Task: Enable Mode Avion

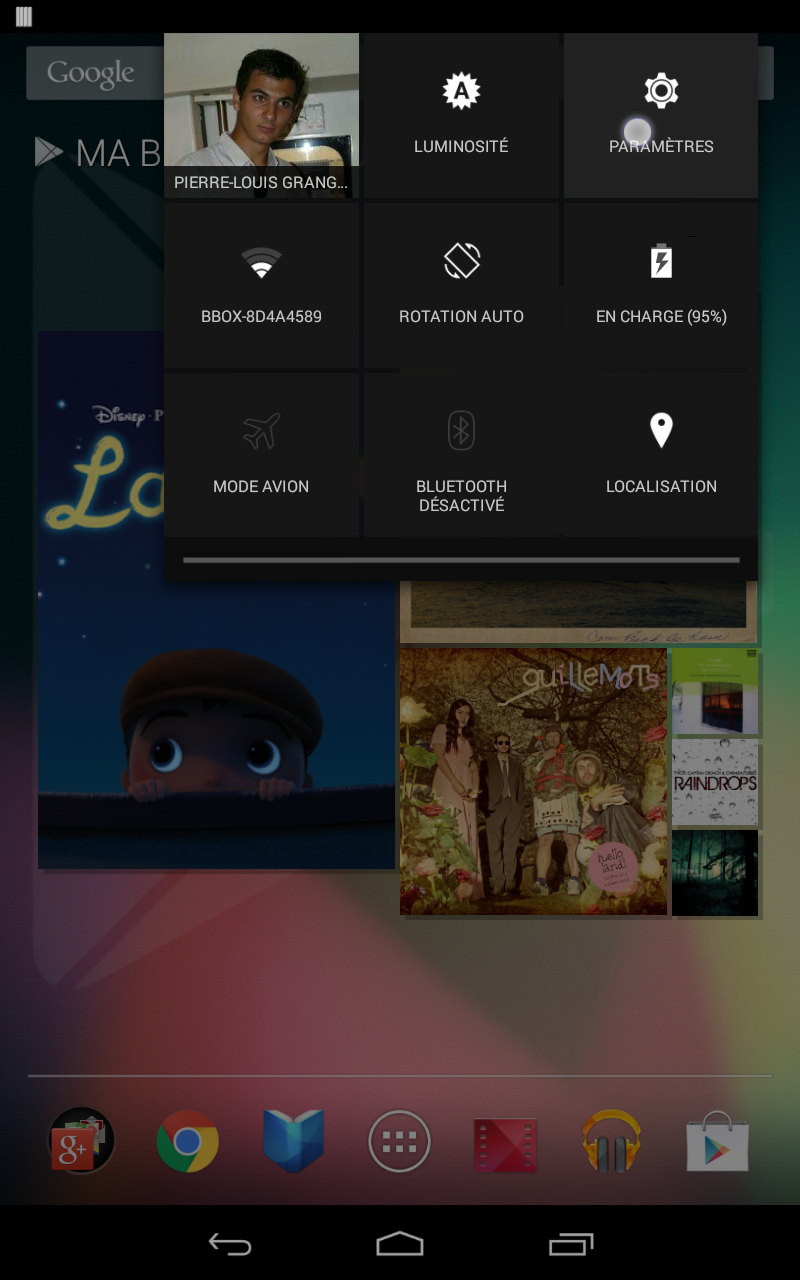Action: point(261,456)
